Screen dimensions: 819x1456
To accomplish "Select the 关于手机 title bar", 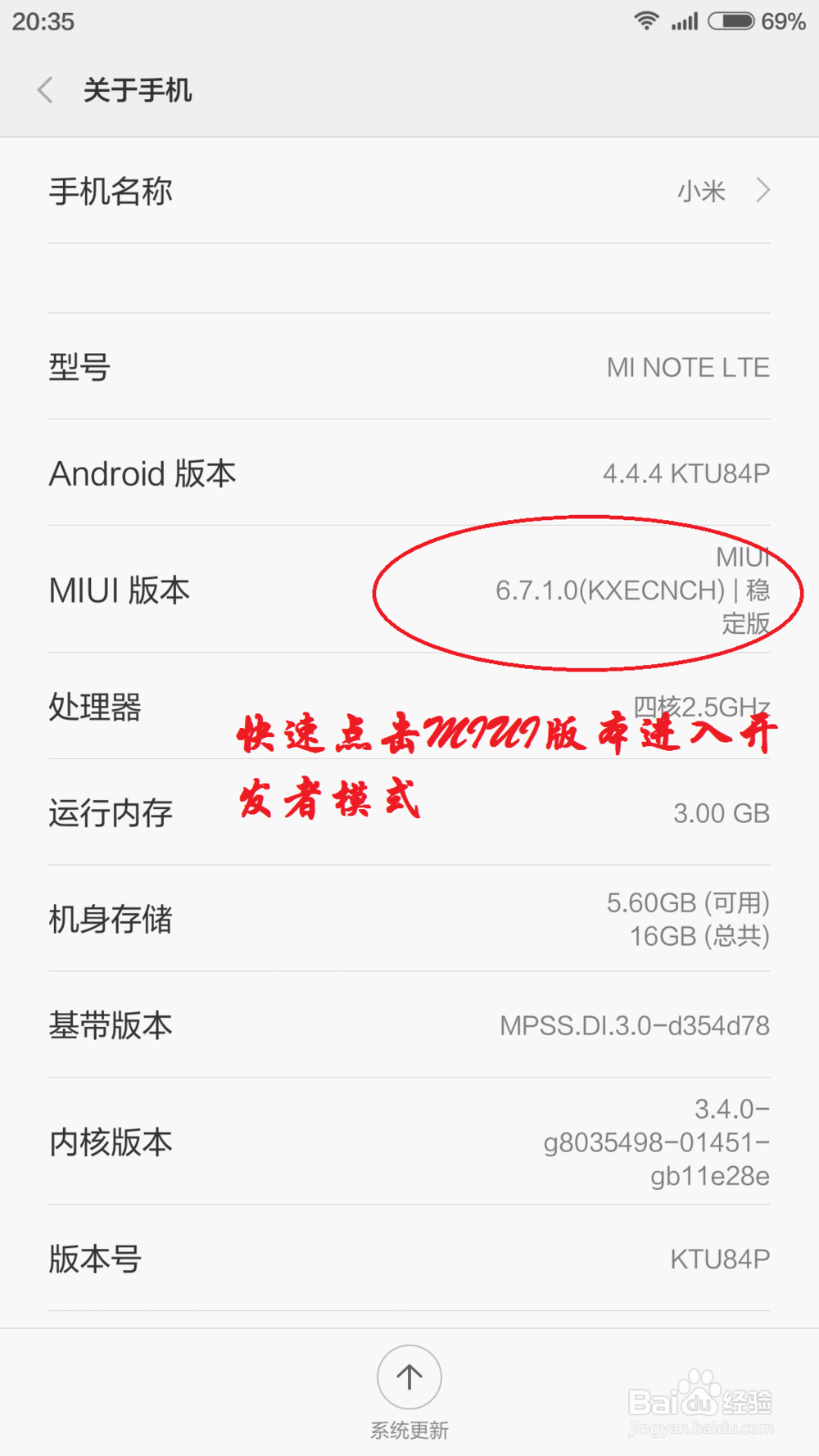I will coord(138,90).
